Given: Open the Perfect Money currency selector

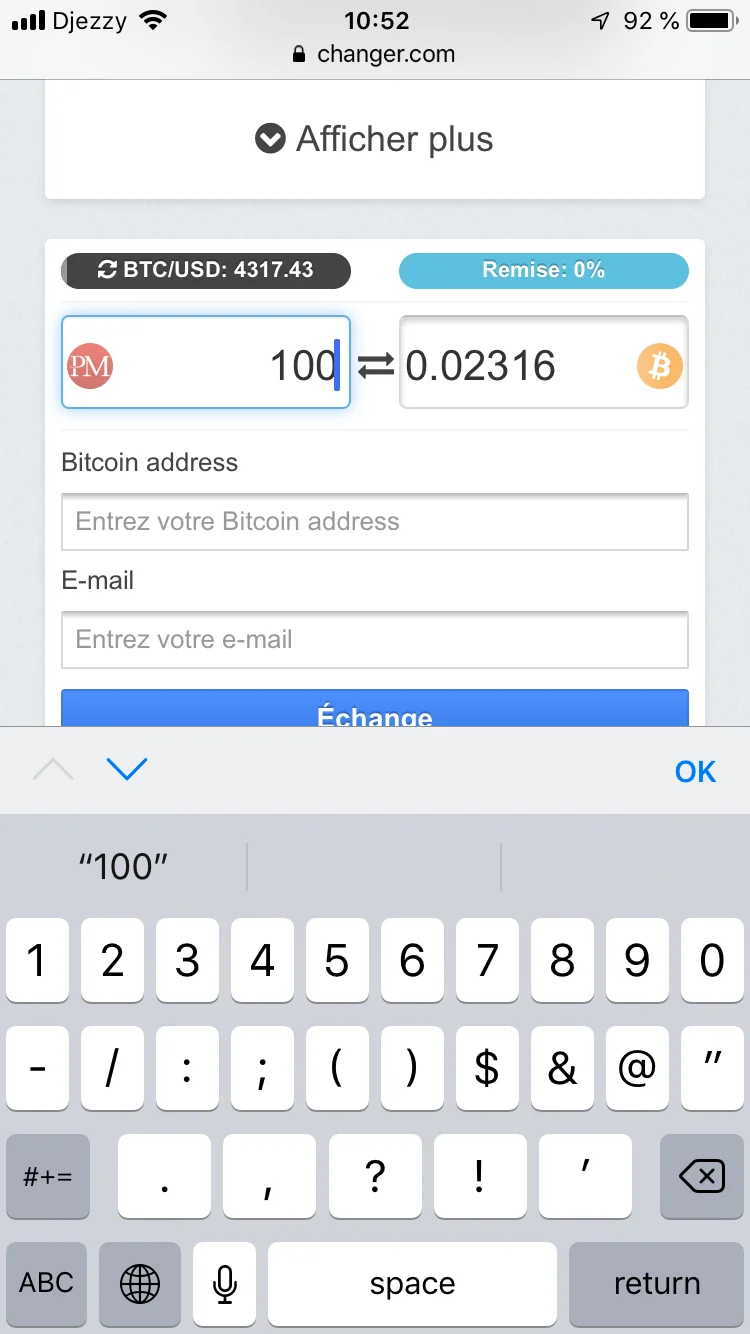Looking at the screenshot, I should coord(90,366).
